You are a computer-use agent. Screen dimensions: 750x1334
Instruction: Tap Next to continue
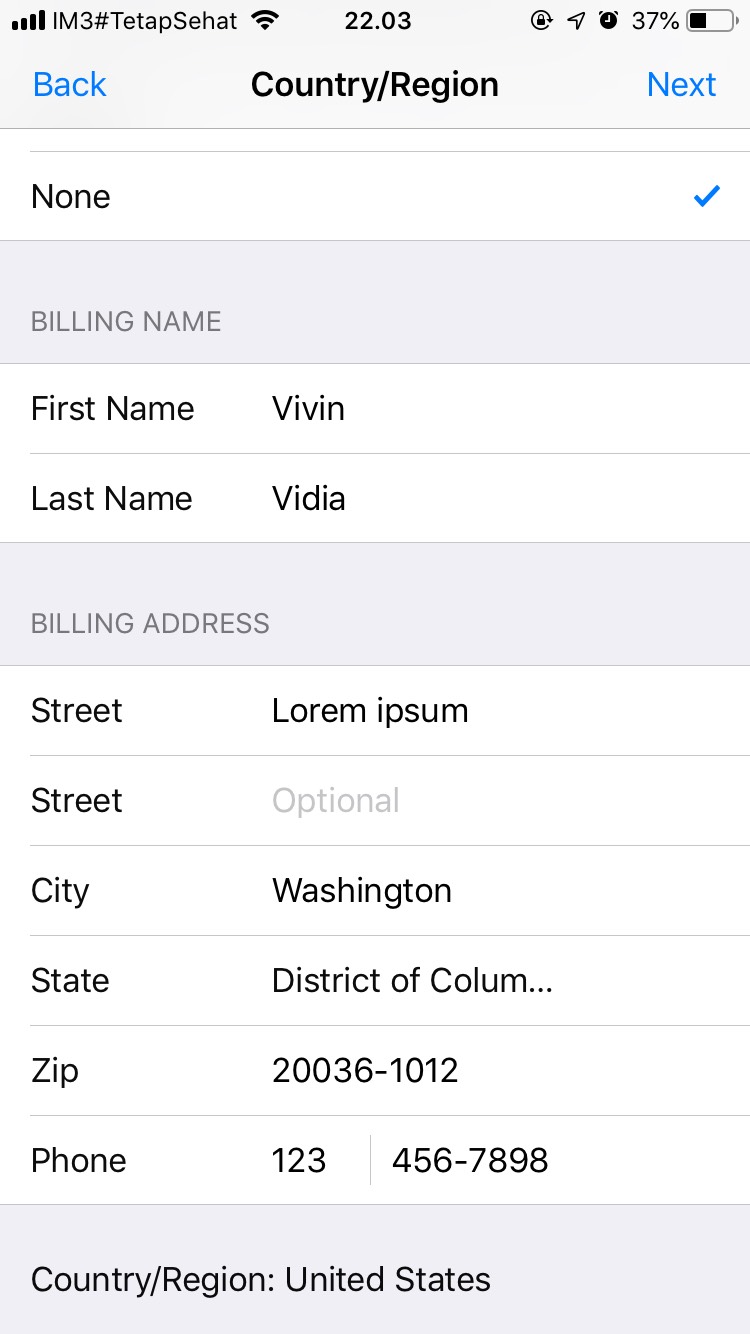click(681, 85)
